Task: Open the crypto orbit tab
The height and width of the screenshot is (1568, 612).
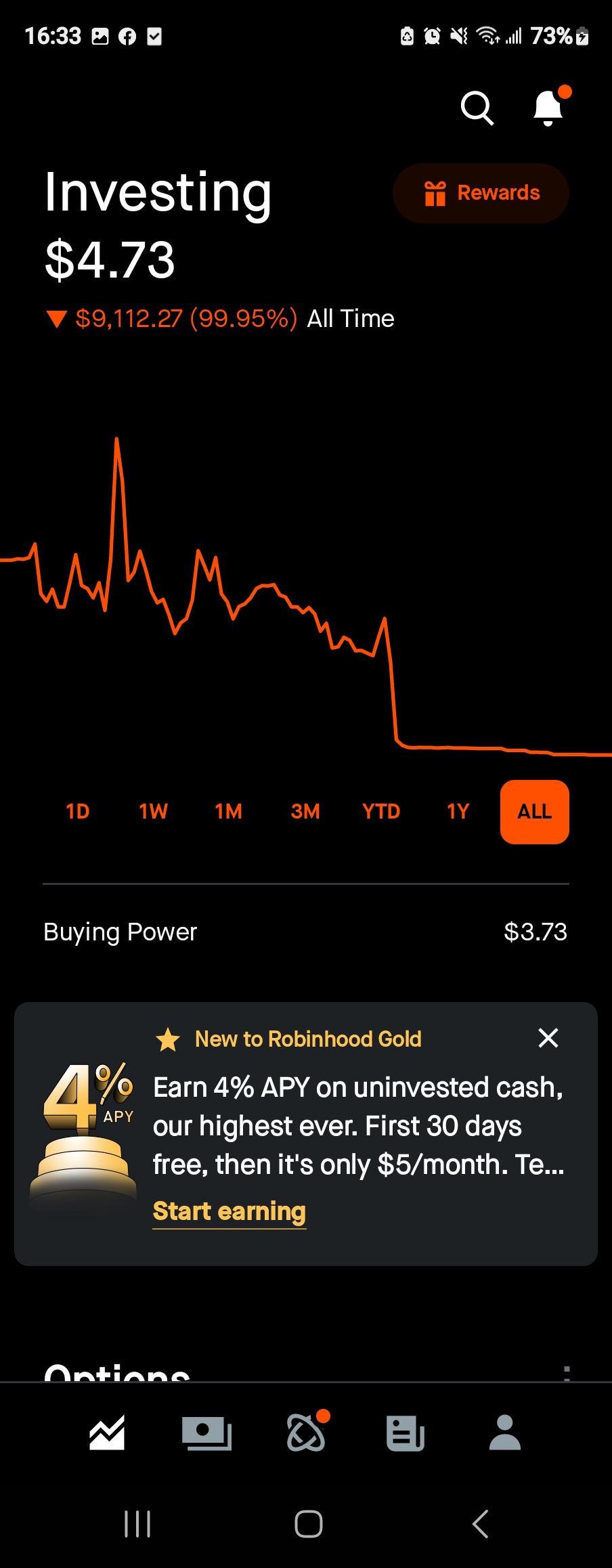Action: pos(307,1433)
